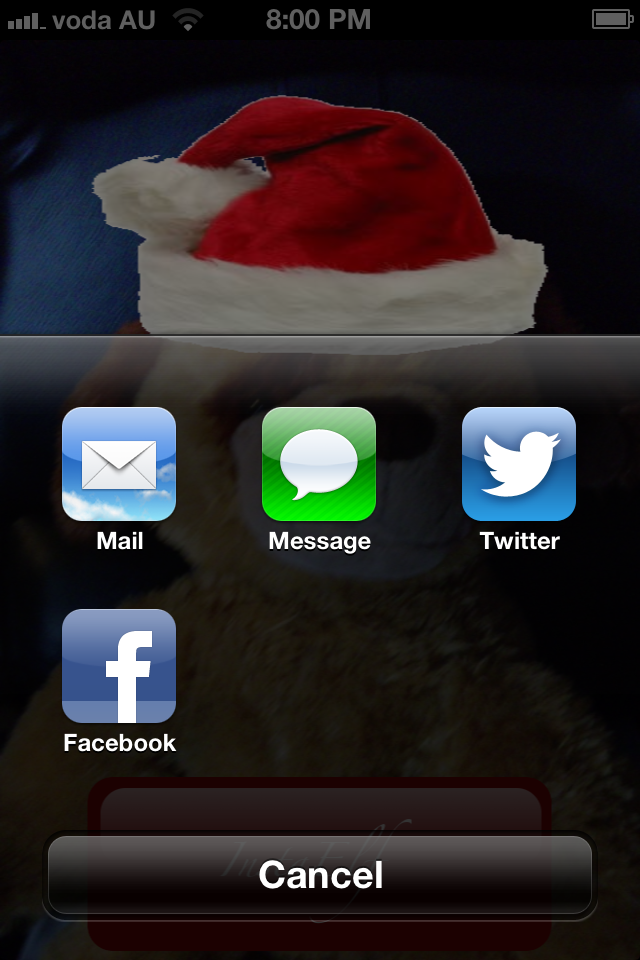Post the photo to Twitter
Screen dimensions: 640x960
point(519,464)
